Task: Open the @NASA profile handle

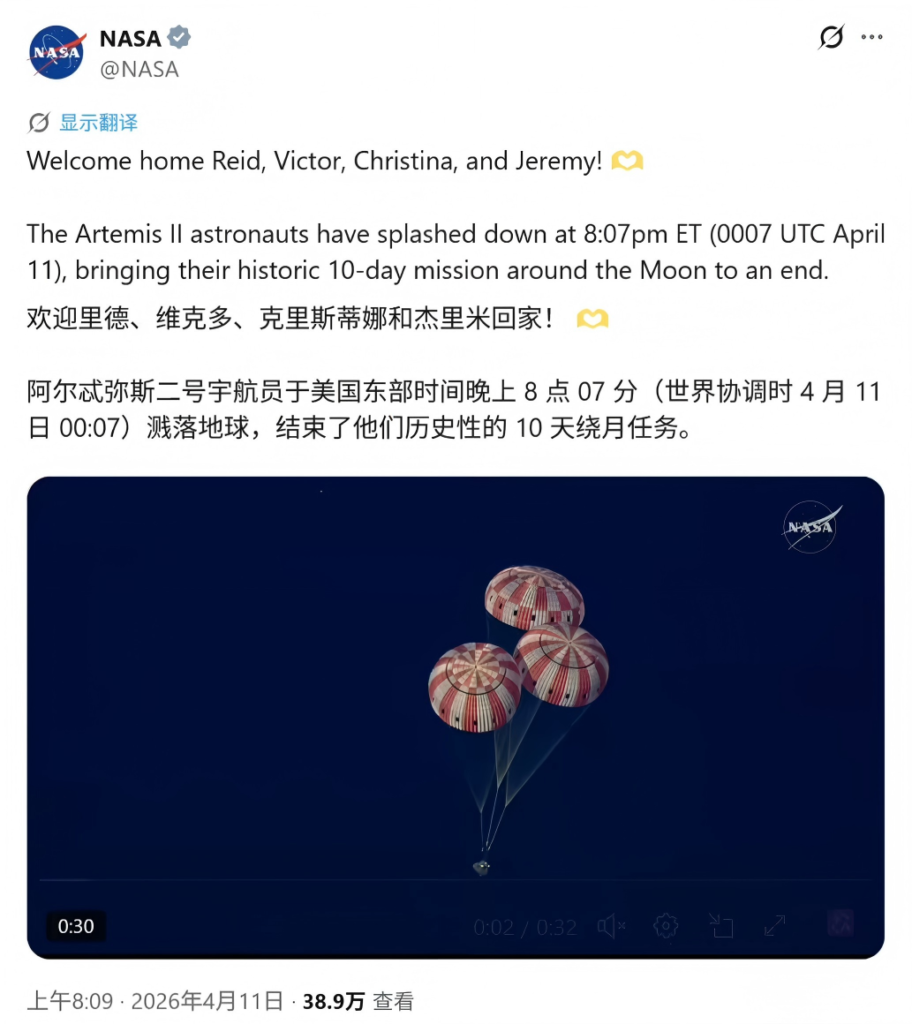Action: tap(140, 69)
